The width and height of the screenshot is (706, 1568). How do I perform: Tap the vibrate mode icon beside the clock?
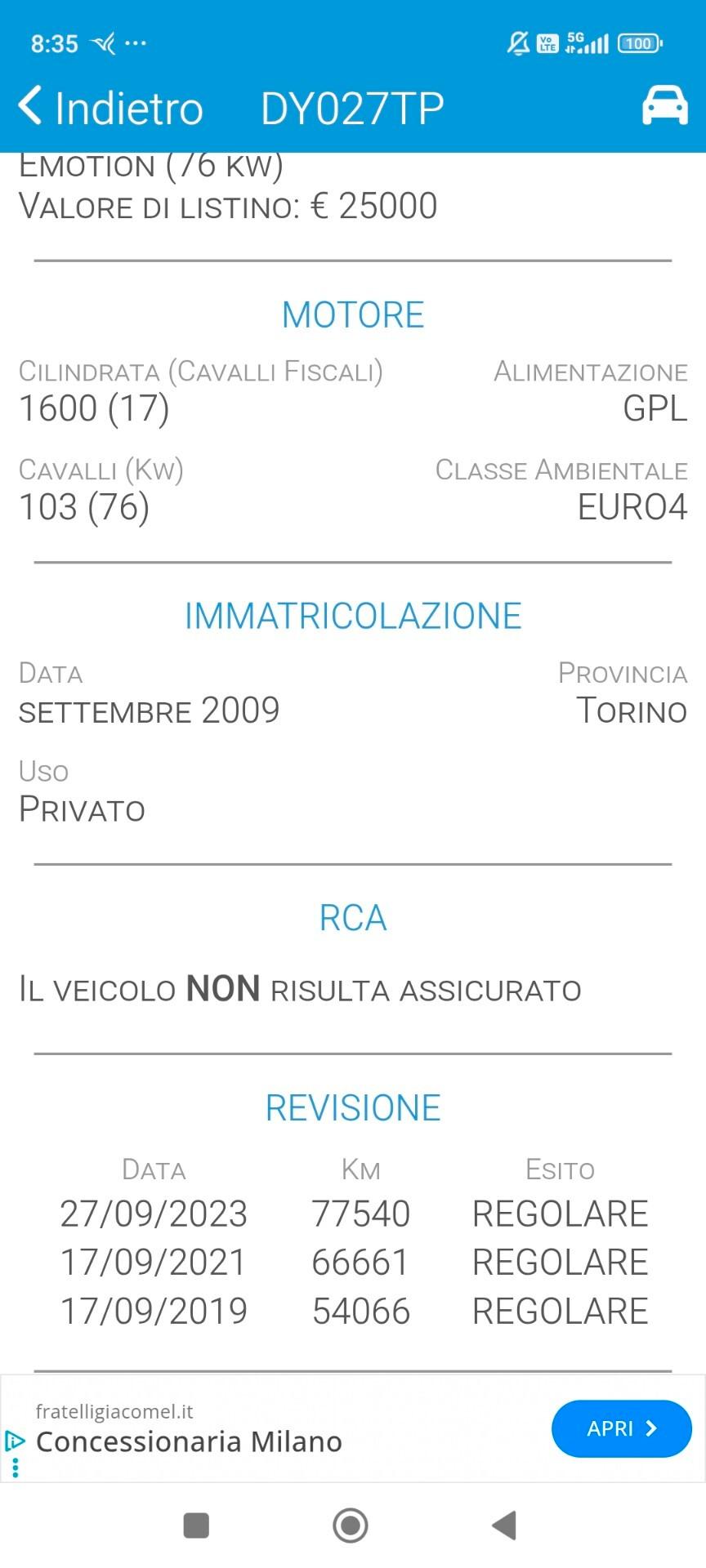point(105,44)
